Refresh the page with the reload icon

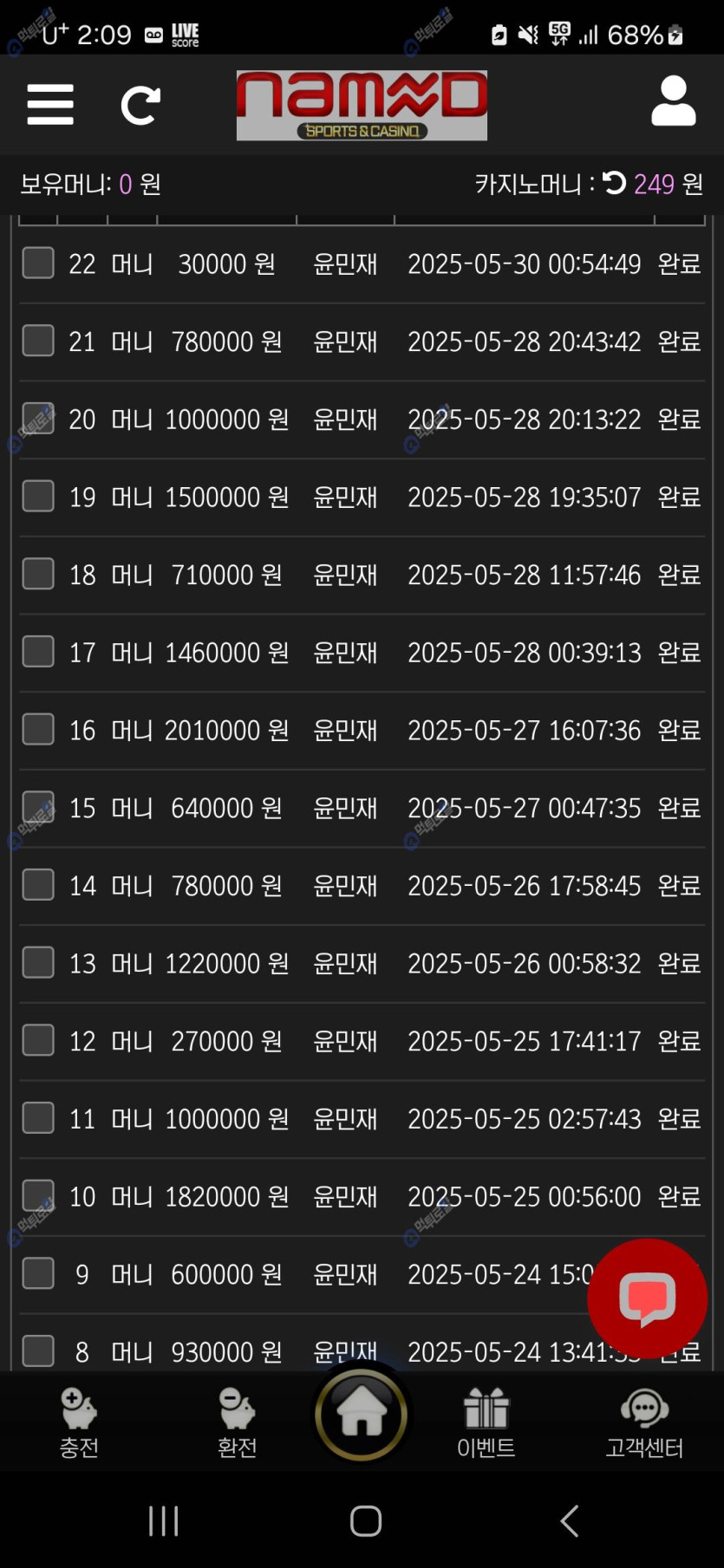pos(140,106)
